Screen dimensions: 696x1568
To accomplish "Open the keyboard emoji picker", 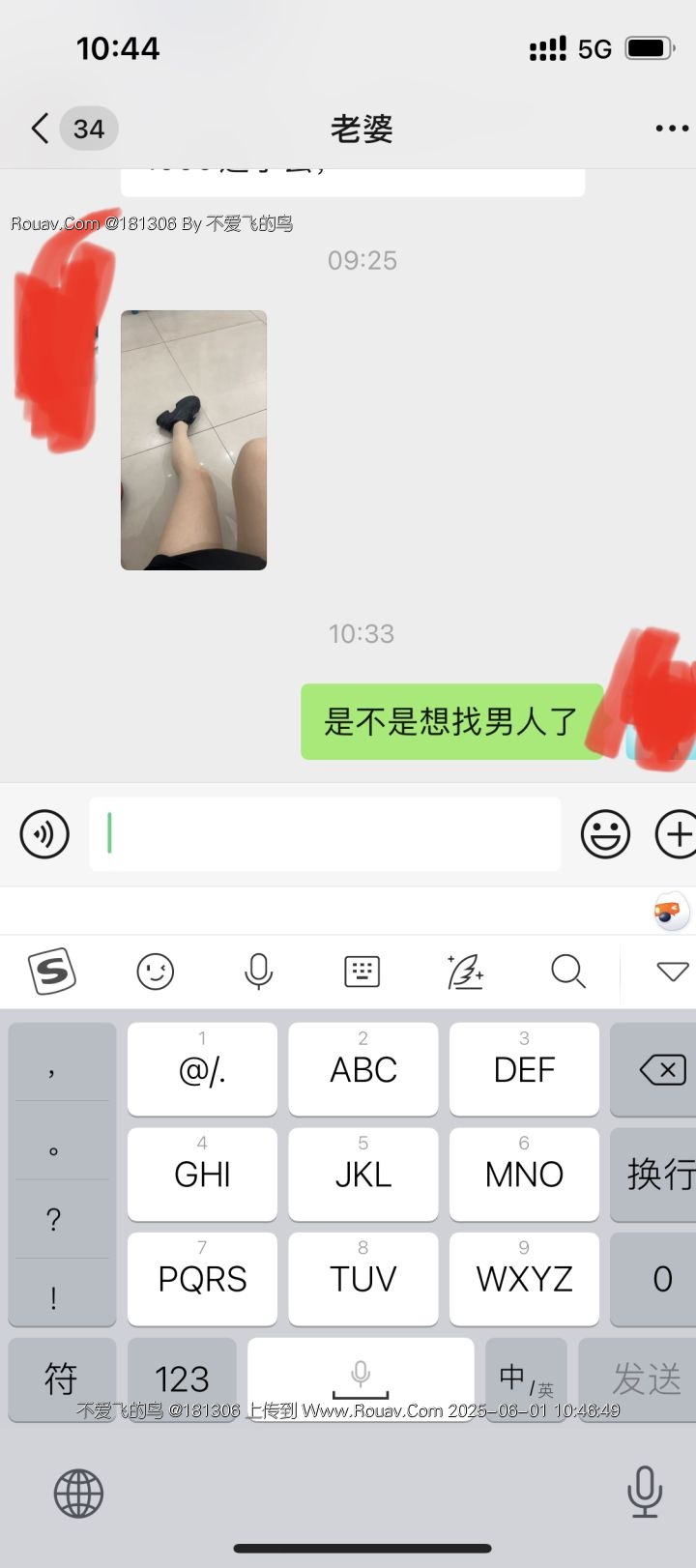I will (x=156, y=971).
